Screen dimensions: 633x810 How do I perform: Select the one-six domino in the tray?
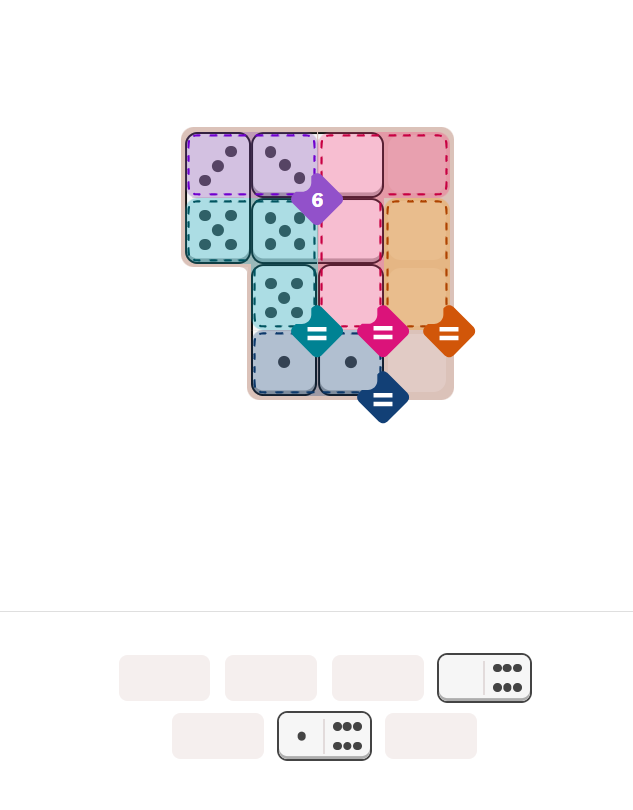pyautogui.click(x=325, y=736)
